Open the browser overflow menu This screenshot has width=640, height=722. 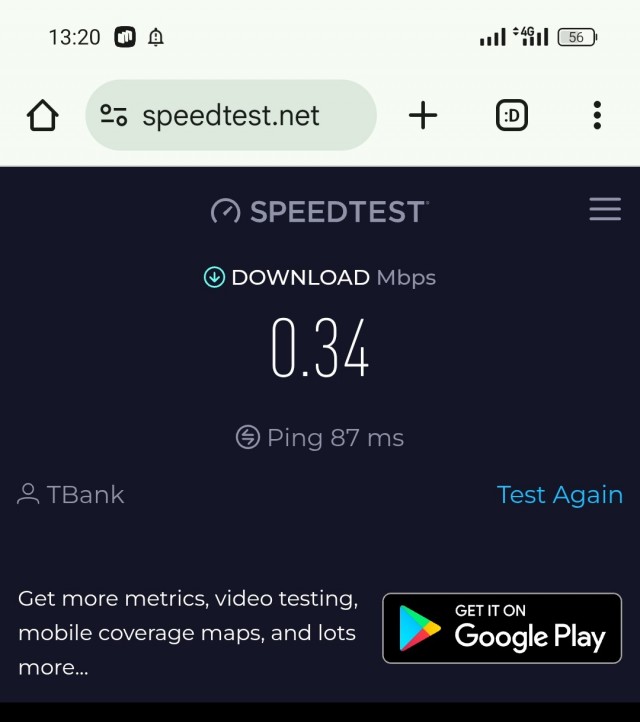pyautogui.click(x=597, y=116)
